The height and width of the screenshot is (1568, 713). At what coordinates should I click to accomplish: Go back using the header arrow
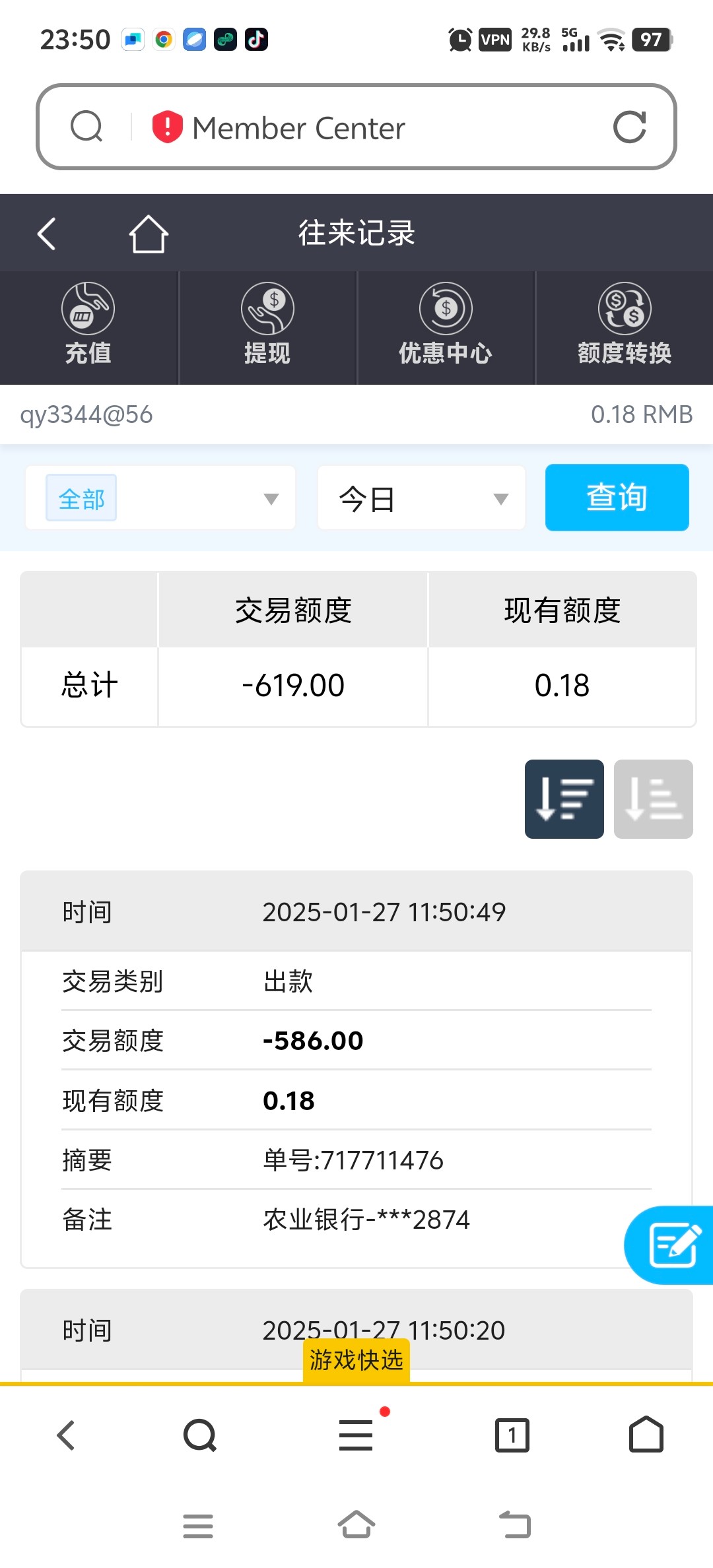(x=47, y=234)
